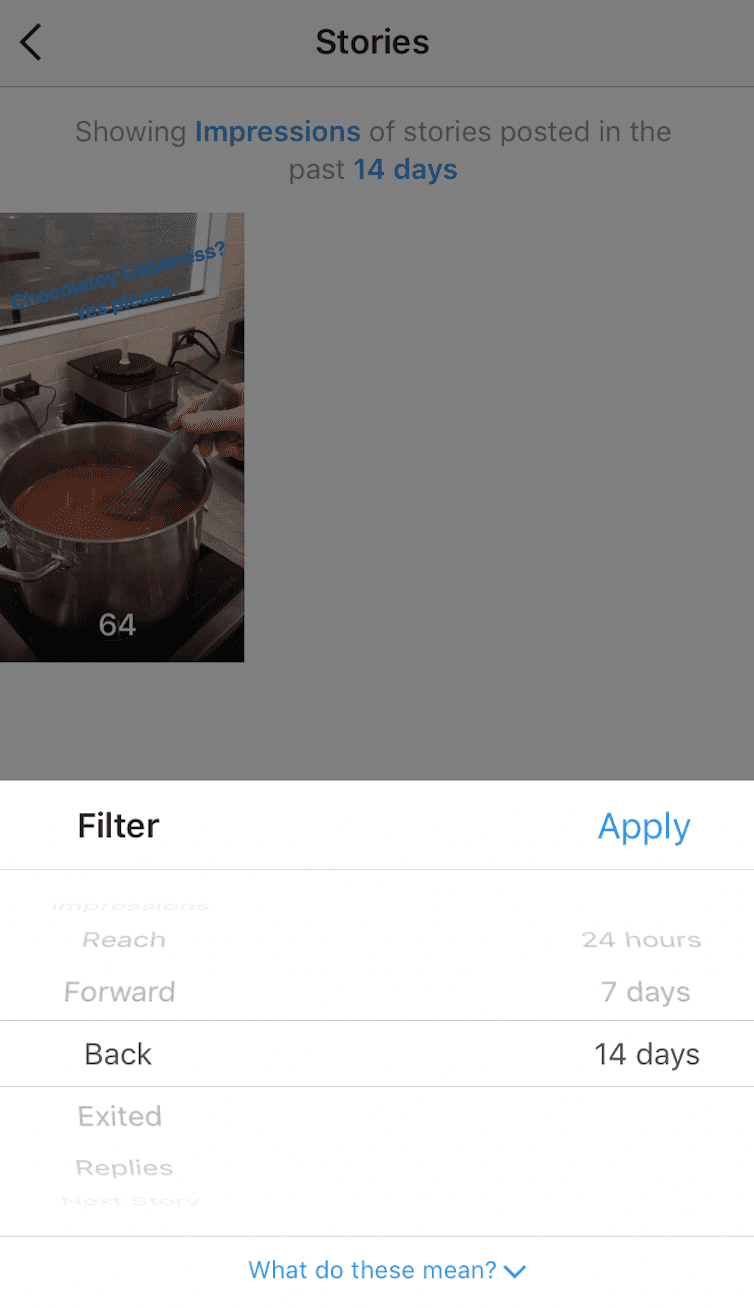
Task: Select the Replies metric option
Action: (124, 1168)
